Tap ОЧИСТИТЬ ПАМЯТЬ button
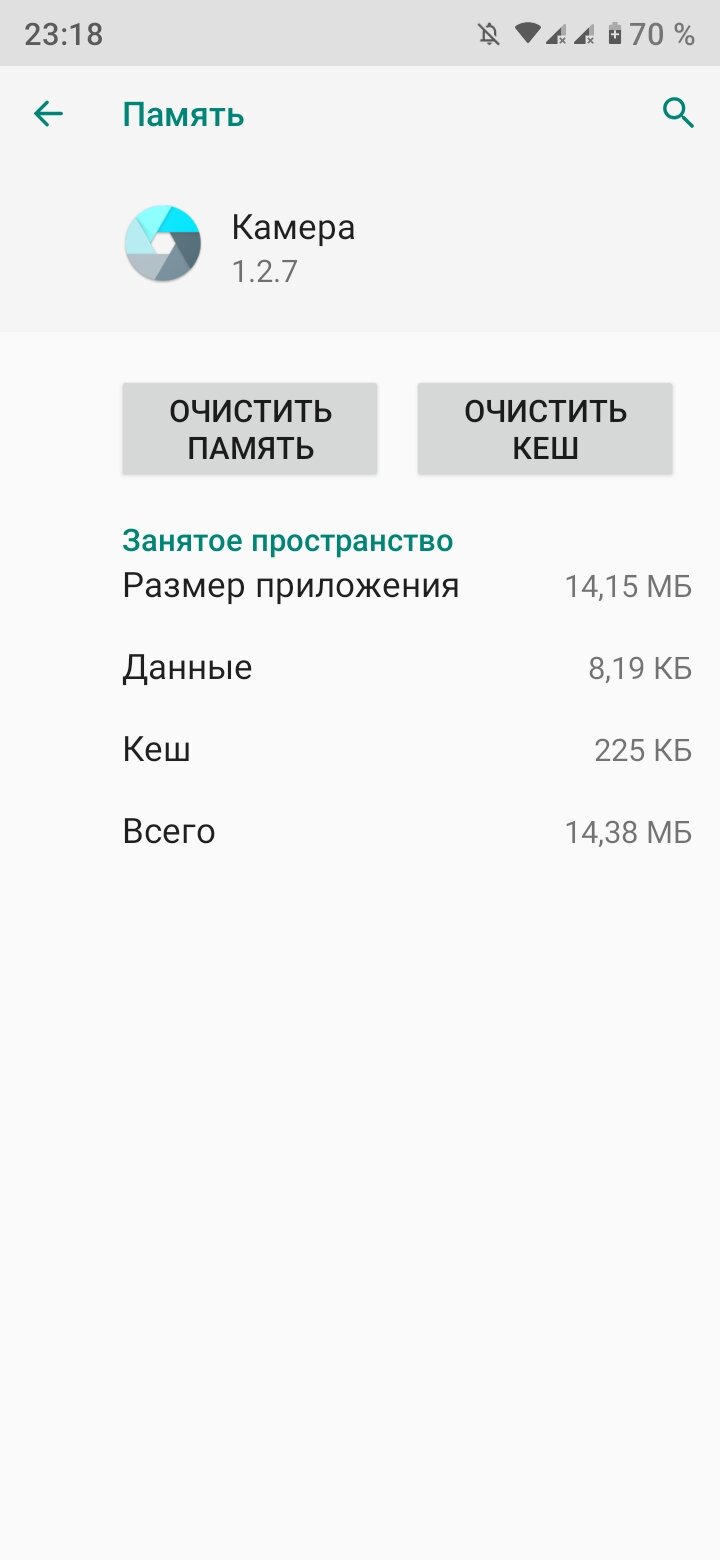 click(250, 429)
